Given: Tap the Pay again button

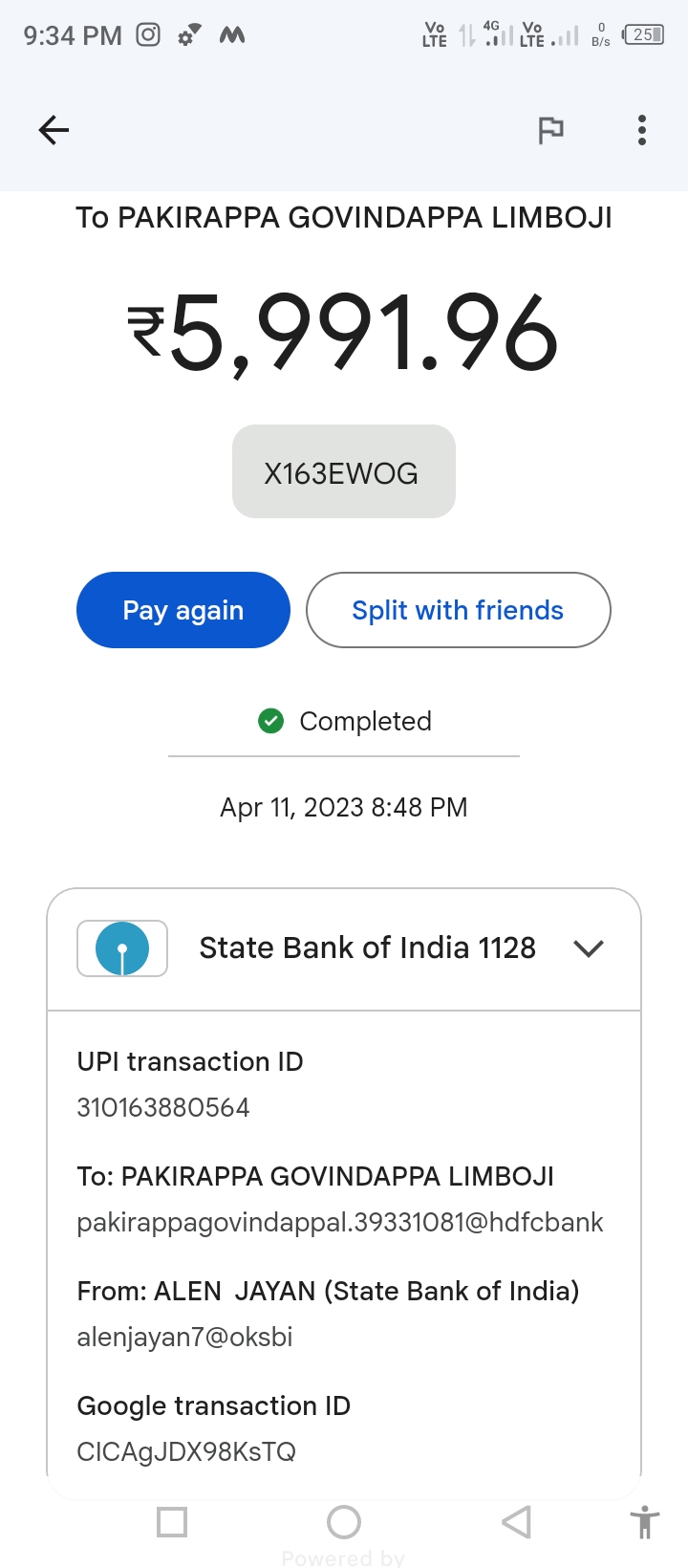Looking at the screenshot, I should click(x=183, y=610).
